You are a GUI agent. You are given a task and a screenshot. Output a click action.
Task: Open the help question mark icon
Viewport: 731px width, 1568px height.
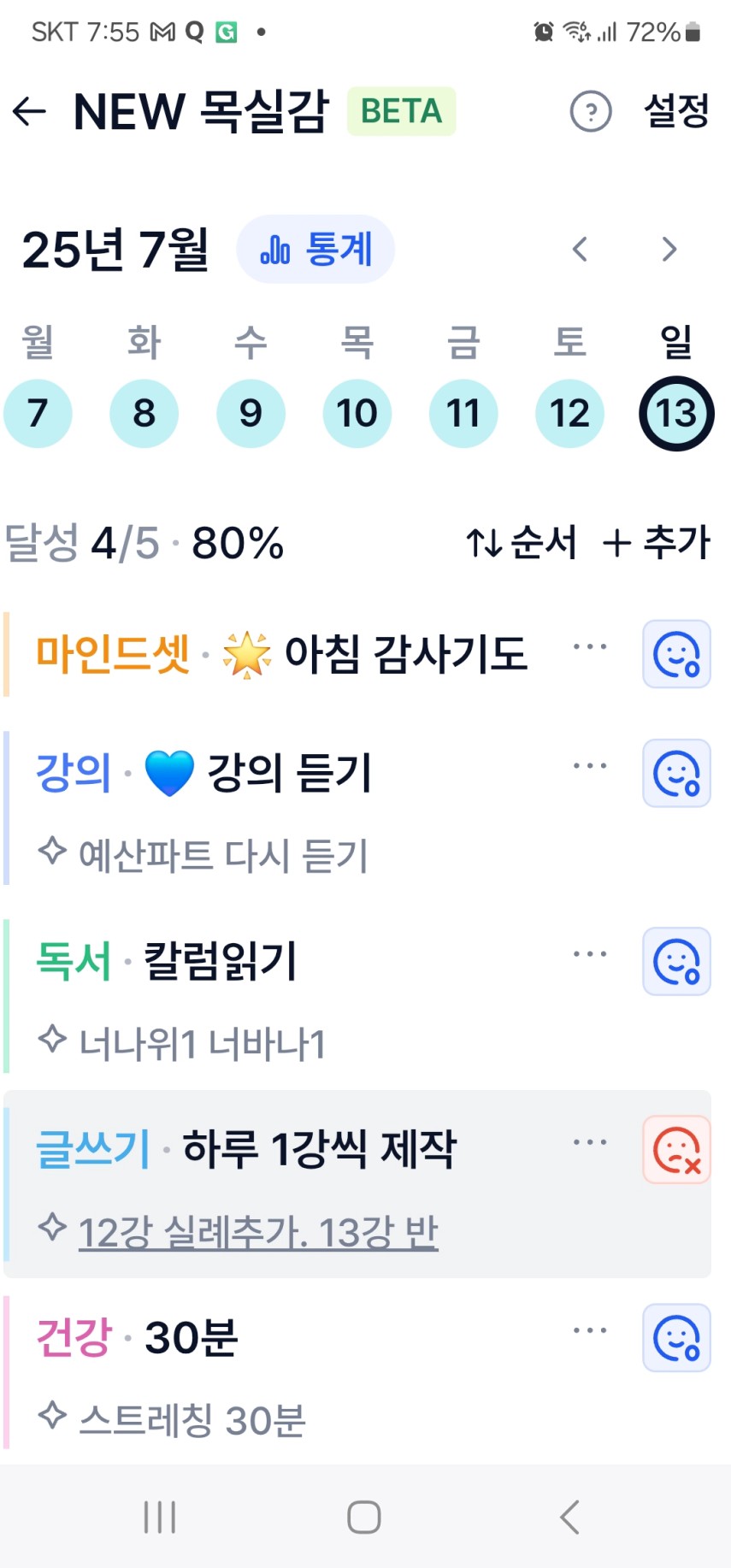coord(591,111)
